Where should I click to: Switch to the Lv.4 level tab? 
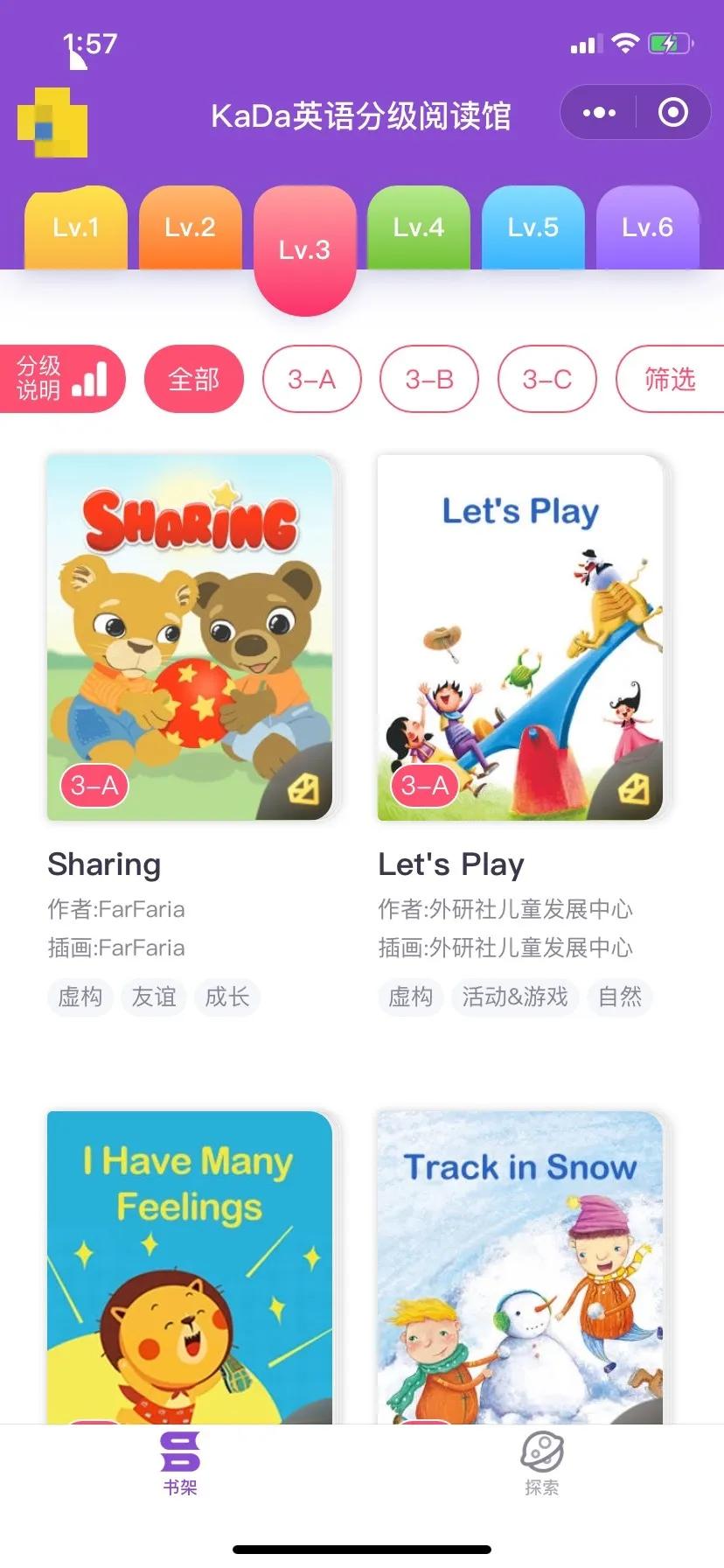pyautogui.click(x=418, y=227)
